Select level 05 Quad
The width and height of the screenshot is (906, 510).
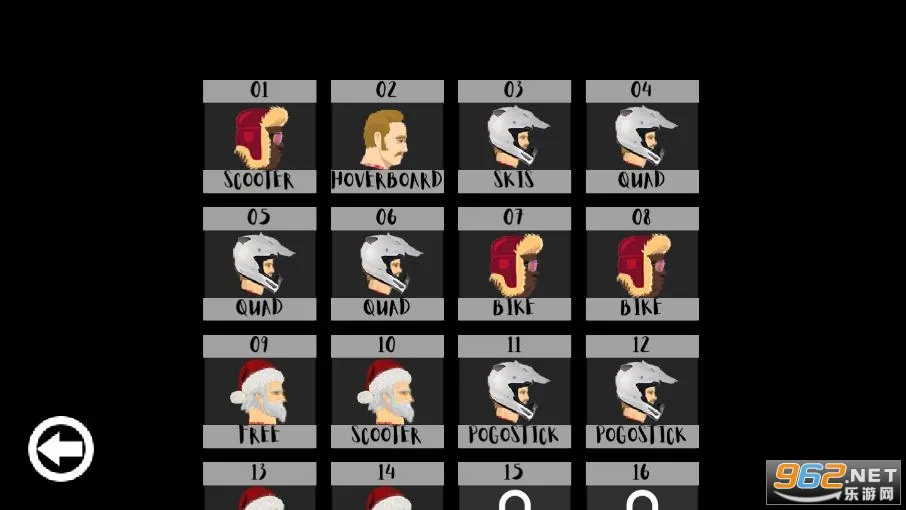[x=259, y=264]
